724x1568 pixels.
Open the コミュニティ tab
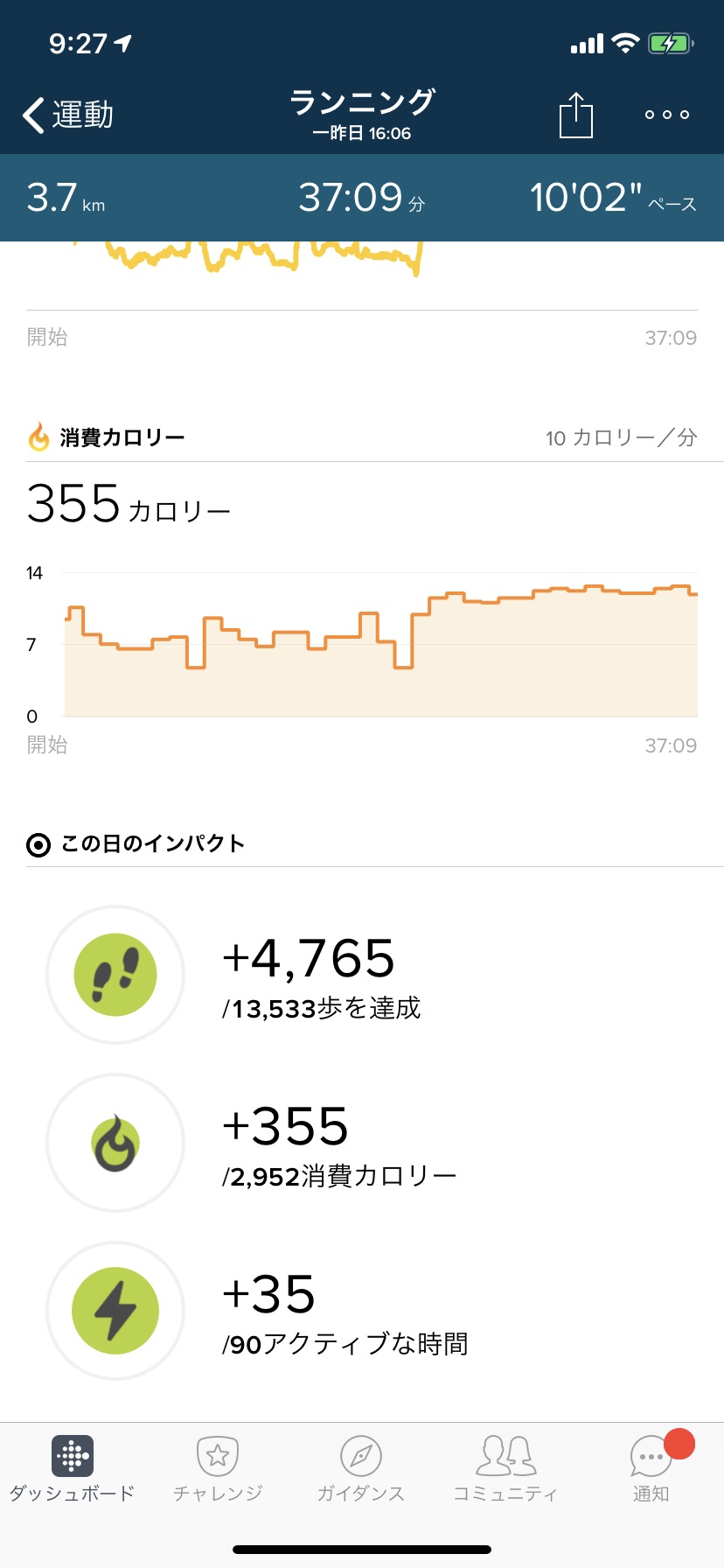coord(505,1470)
